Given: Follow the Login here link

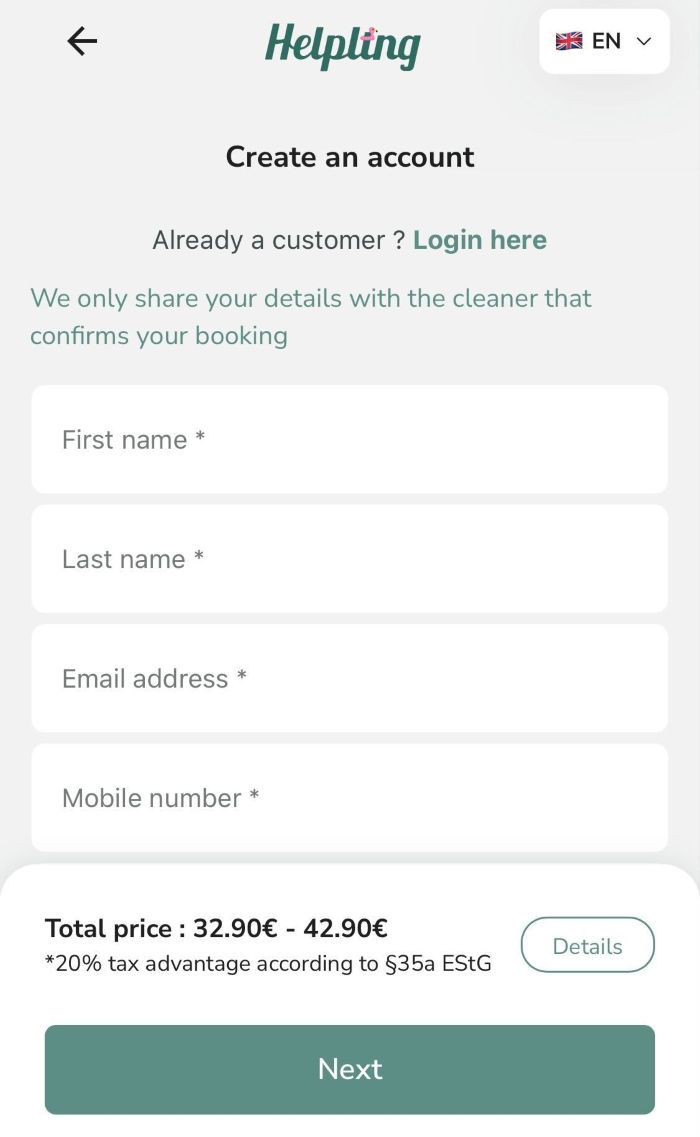Looking at the screenshot, I should [479, 240].
